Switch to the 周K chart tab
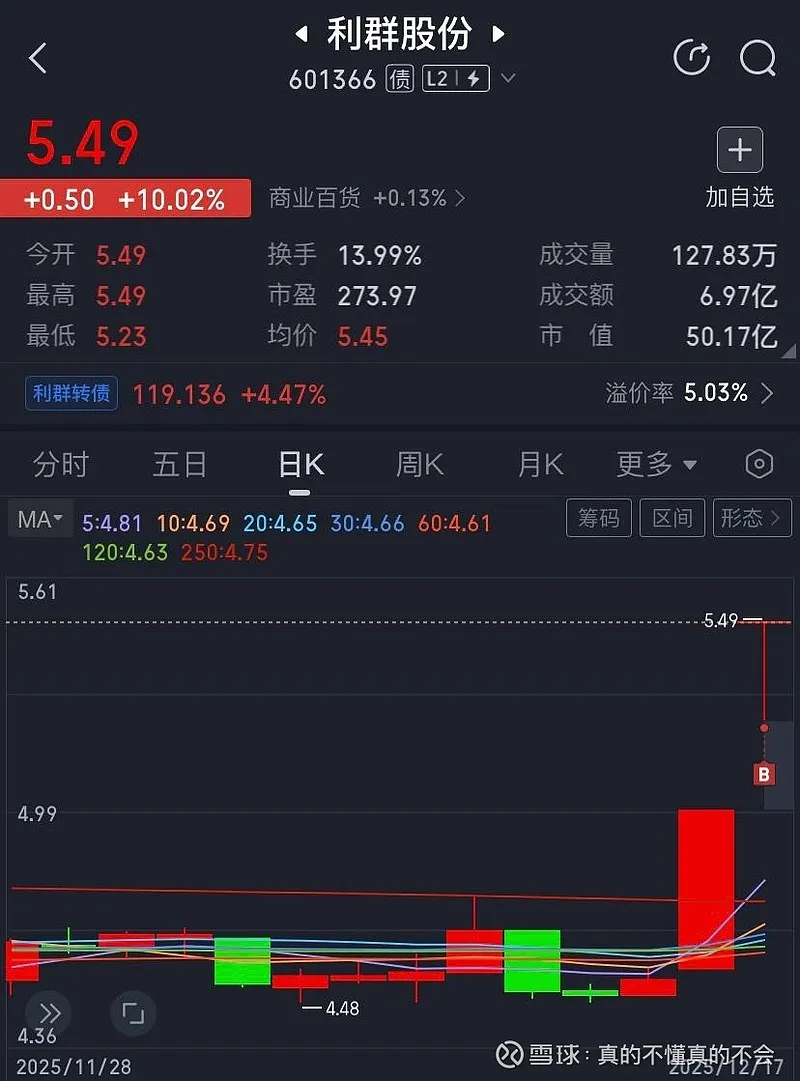Image resolution: width=800 pixels, height=1081 pixels. pyautogui.click(x=420, y=464)
